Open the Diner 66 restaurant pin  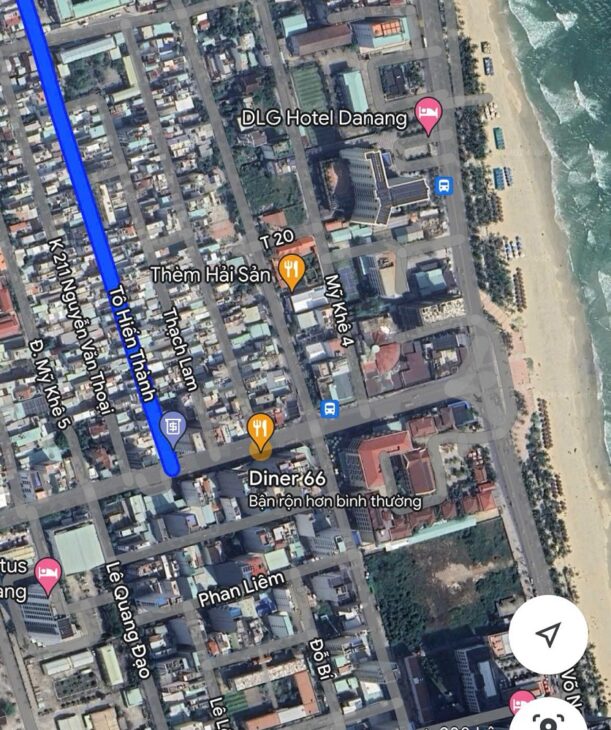(x=260, y=432)
